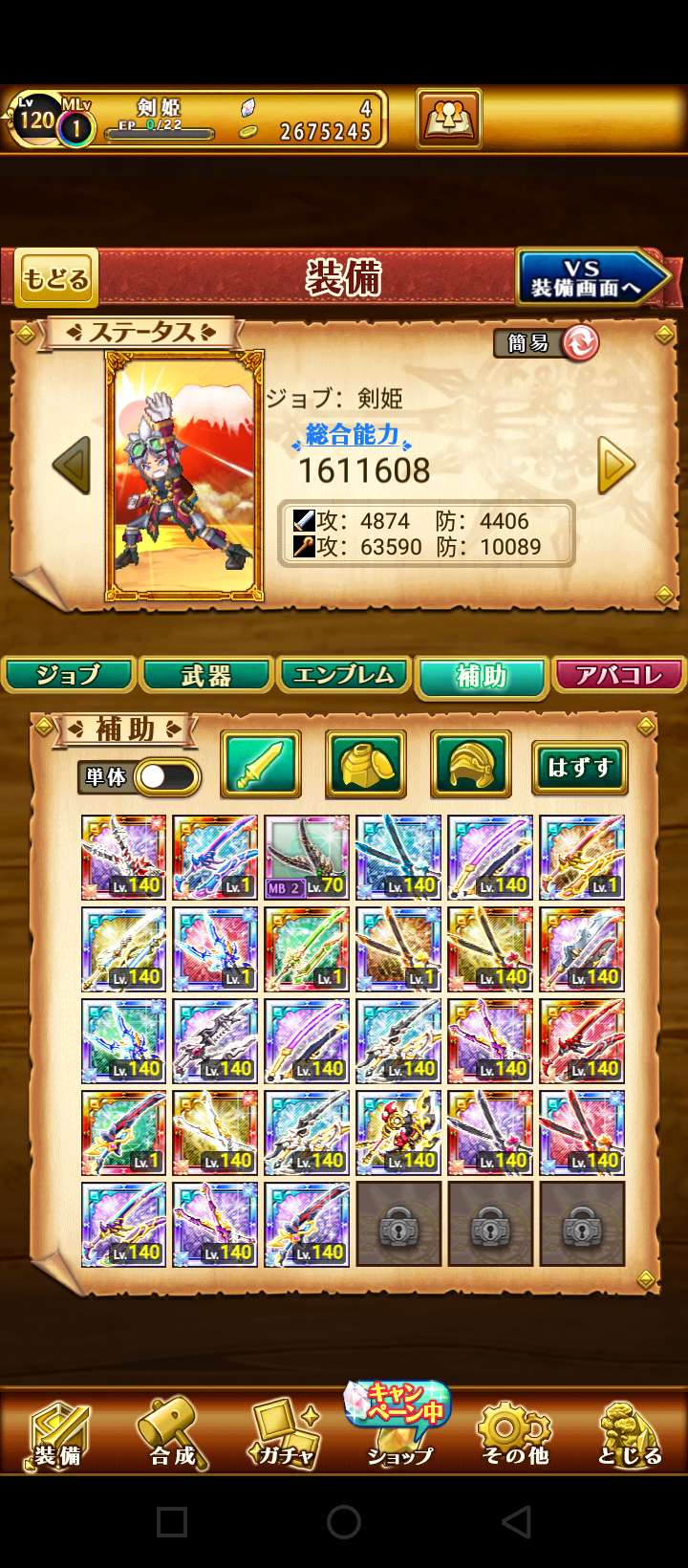Switch to the エンブレム tab
This screenshot has width=688, height=1568.
344,675
